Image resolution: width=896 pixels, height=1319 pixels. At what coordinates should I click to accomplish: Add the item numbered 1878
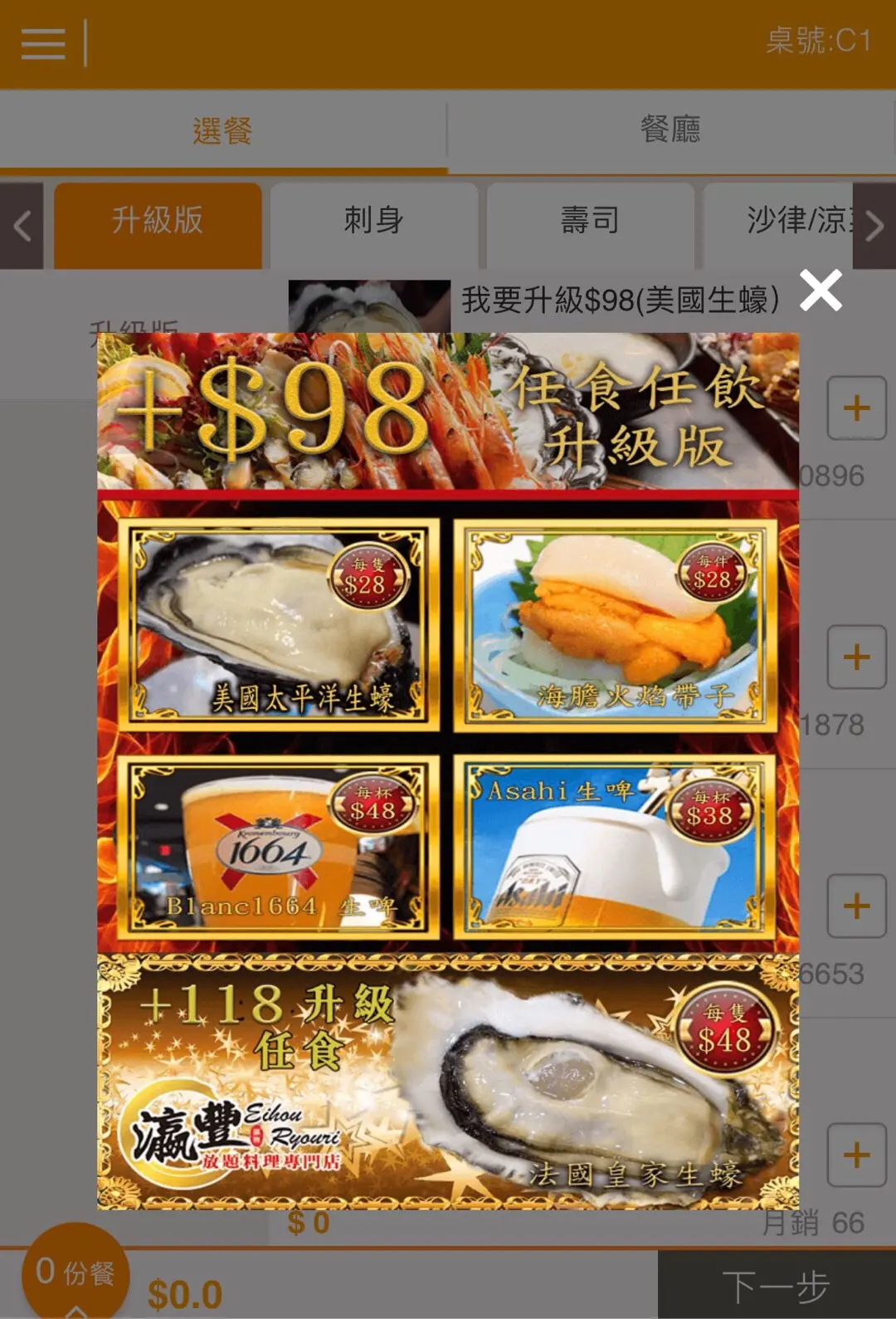pos(856,657)
